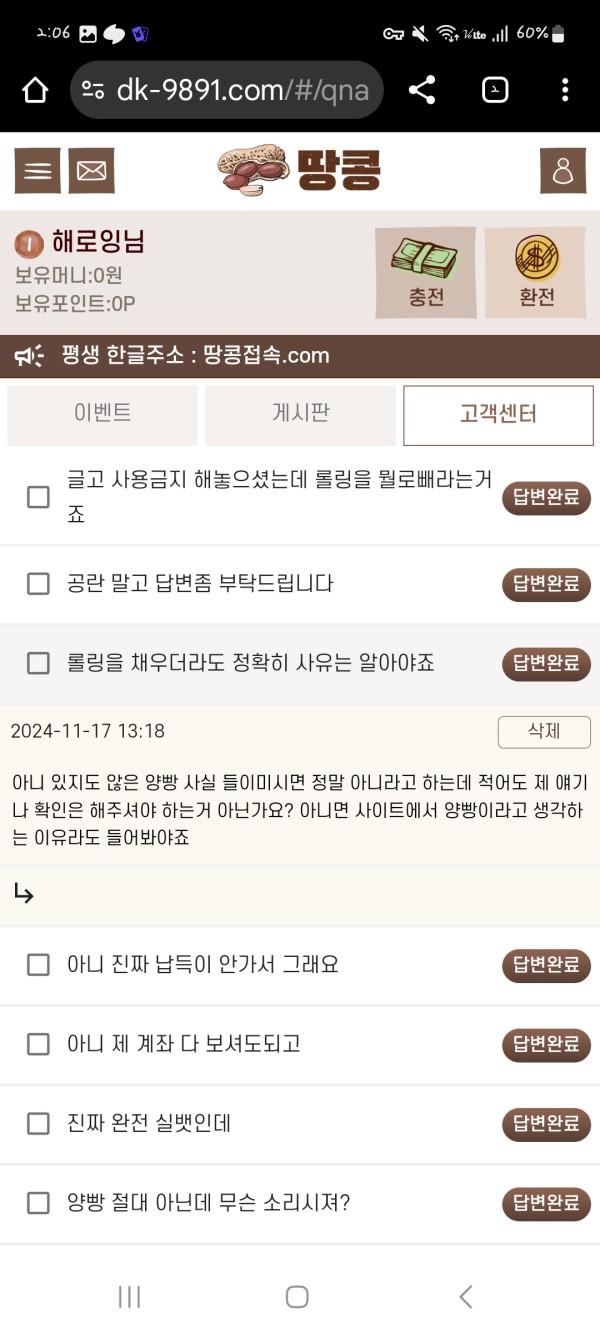This screenshot has width=600, height=1333.
Task: Switch to the 이벤트 tab
Action: [102, 415]
